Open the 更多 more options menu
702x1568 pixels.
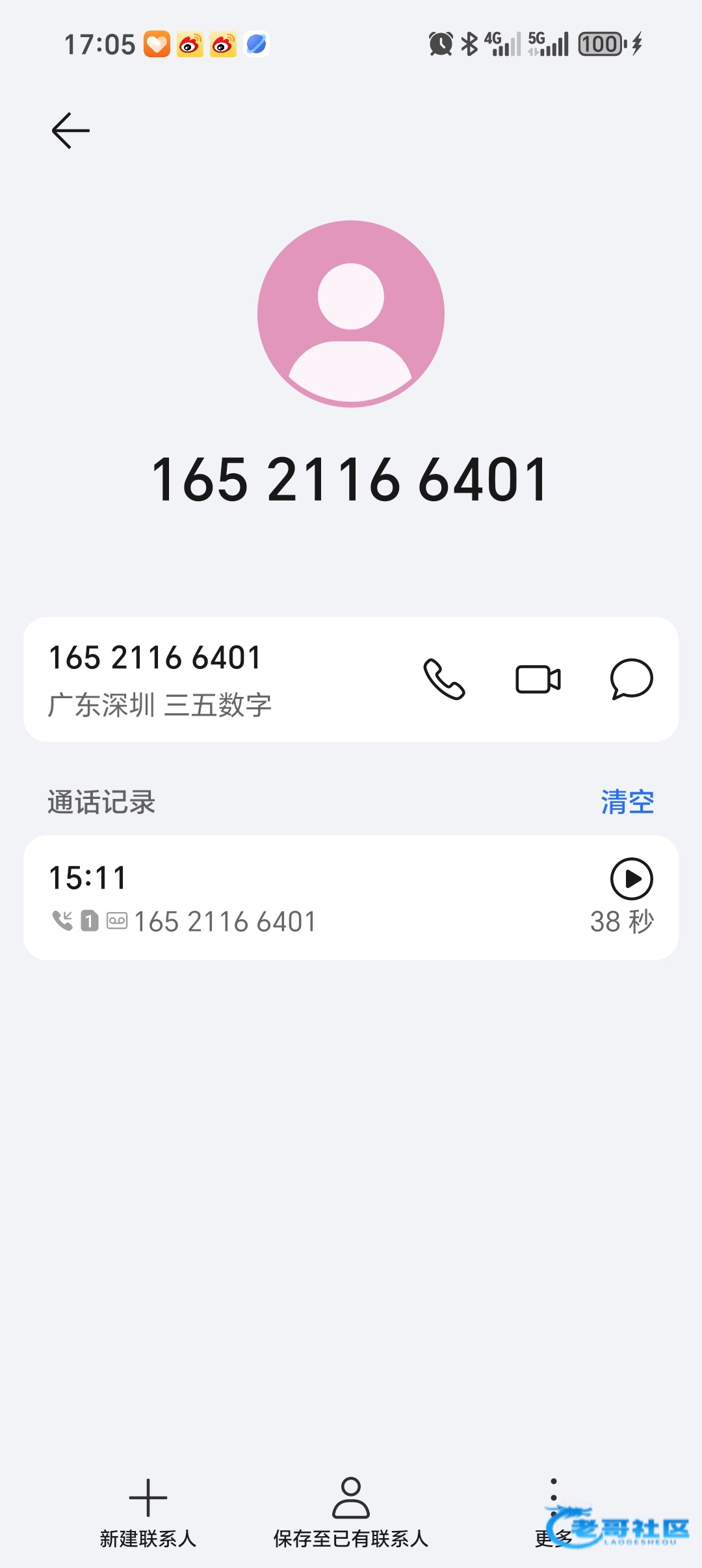pyautogui.click(x=553, y=1511)
